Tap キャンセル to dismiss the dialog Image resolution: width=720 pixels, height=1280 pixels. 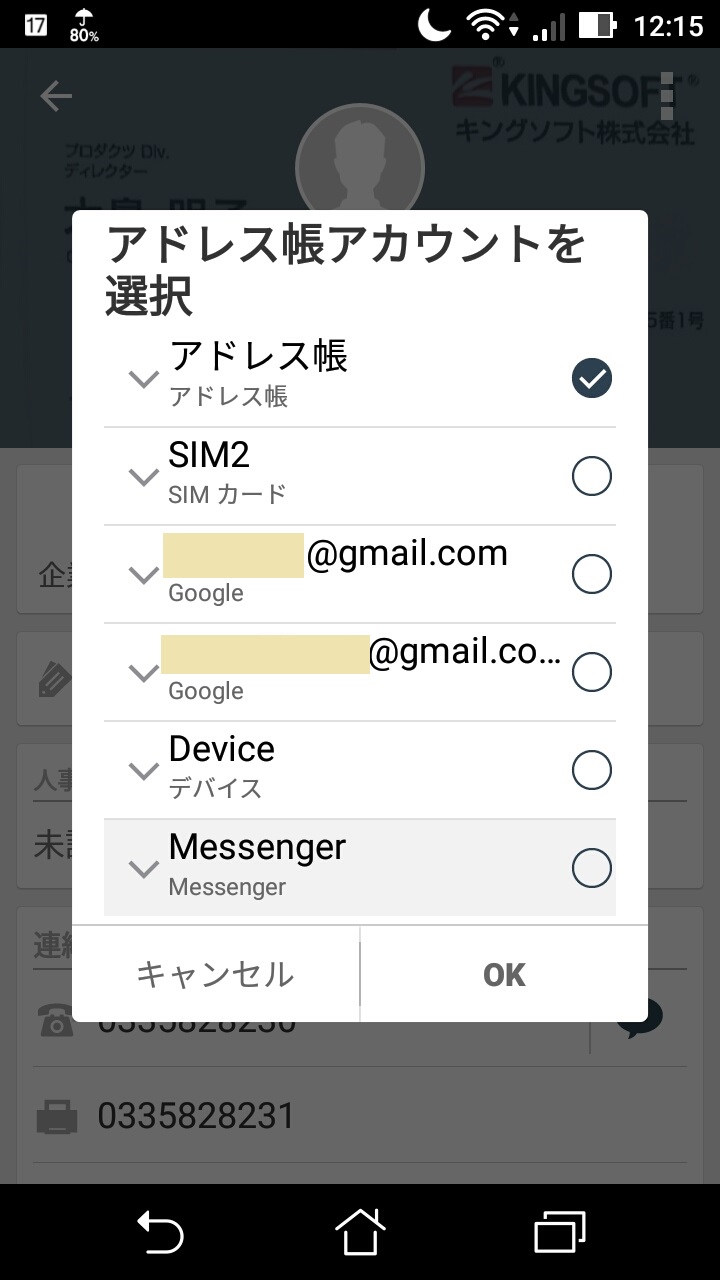tap(215, 974)
